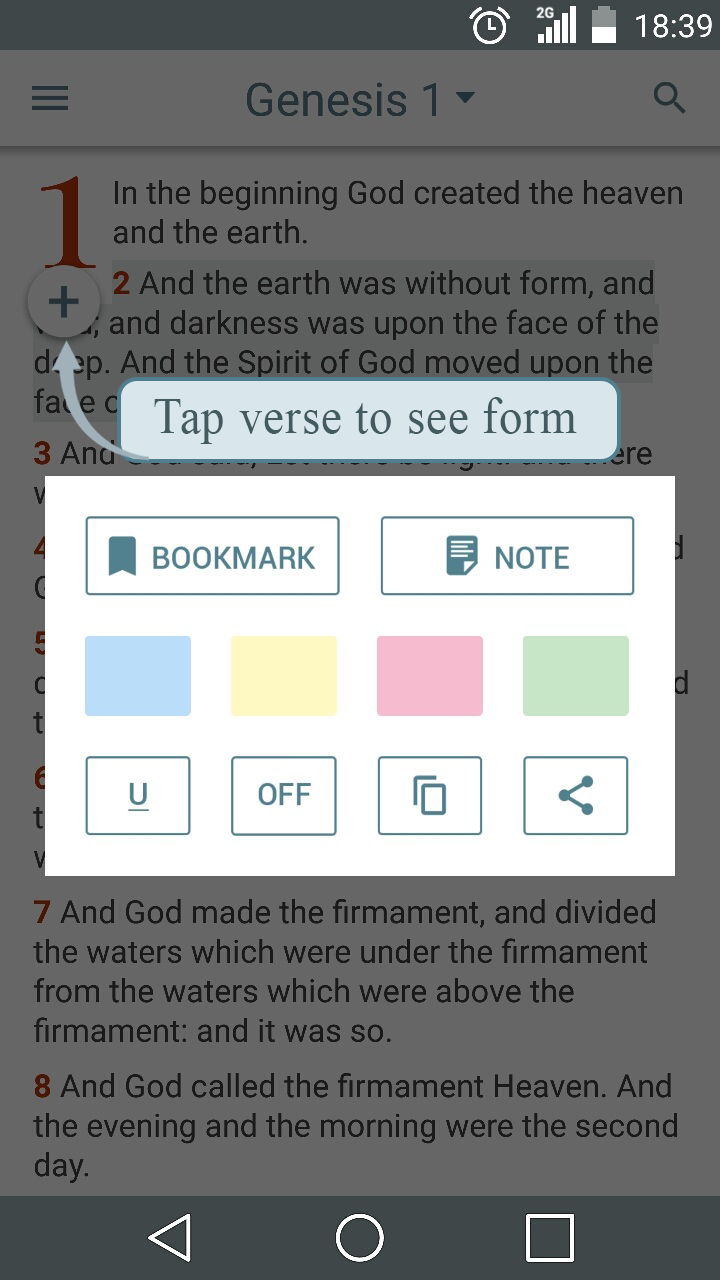Tap the share verse icon
Image resolution: width=720 pixels, height=1280 pixels.
click(x=575, y=795)
